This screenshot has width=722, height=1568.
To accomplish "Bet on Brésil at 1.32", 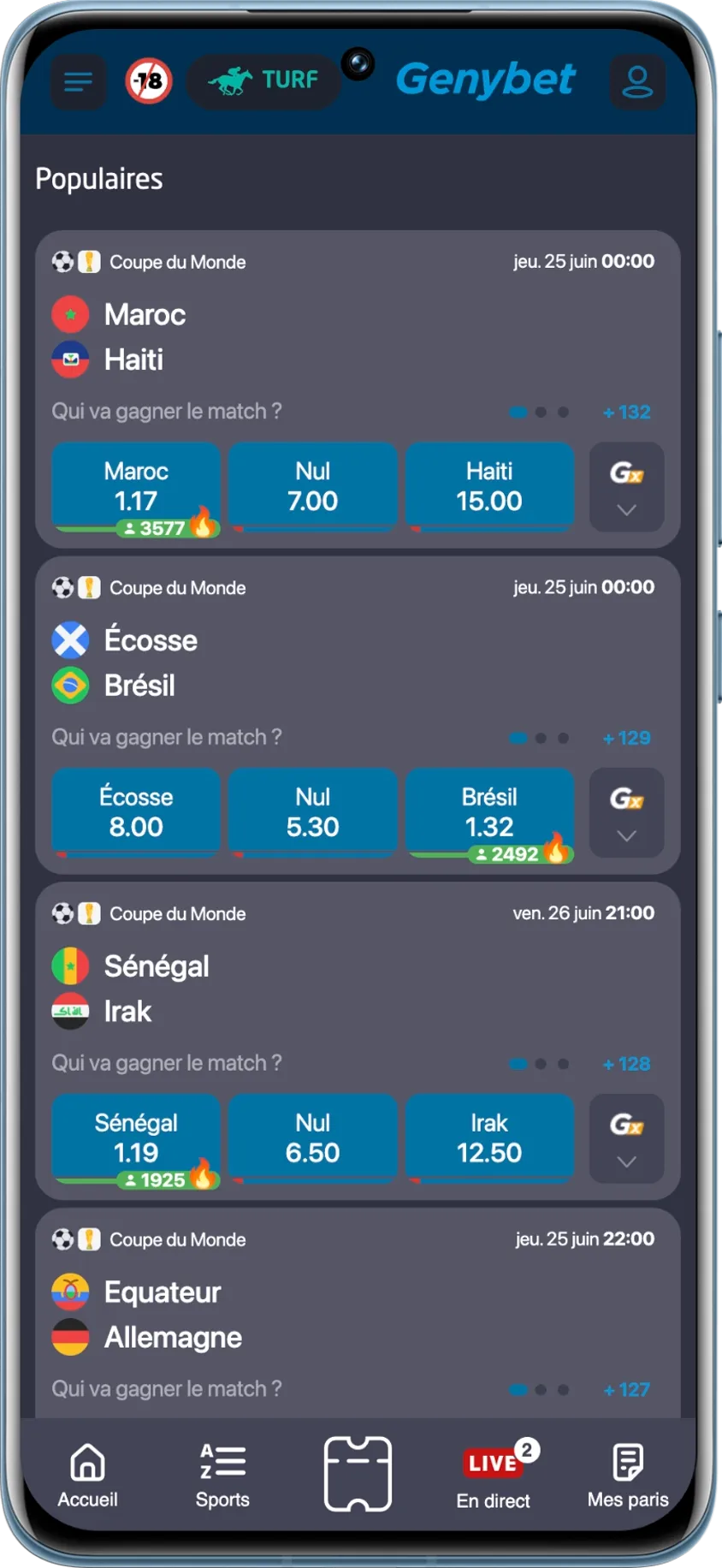I will [x=489, y=813].
